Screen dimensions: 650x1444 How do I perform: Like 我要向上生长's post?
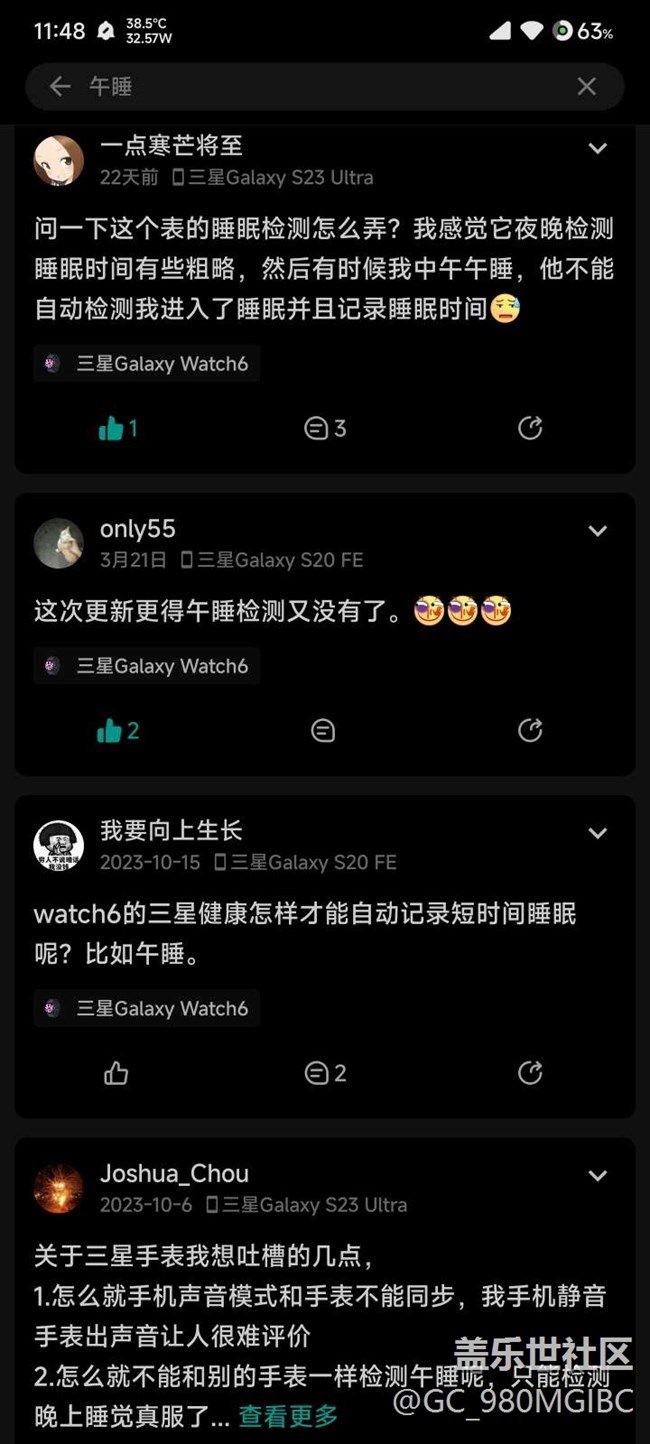[x=116, y=1074]
